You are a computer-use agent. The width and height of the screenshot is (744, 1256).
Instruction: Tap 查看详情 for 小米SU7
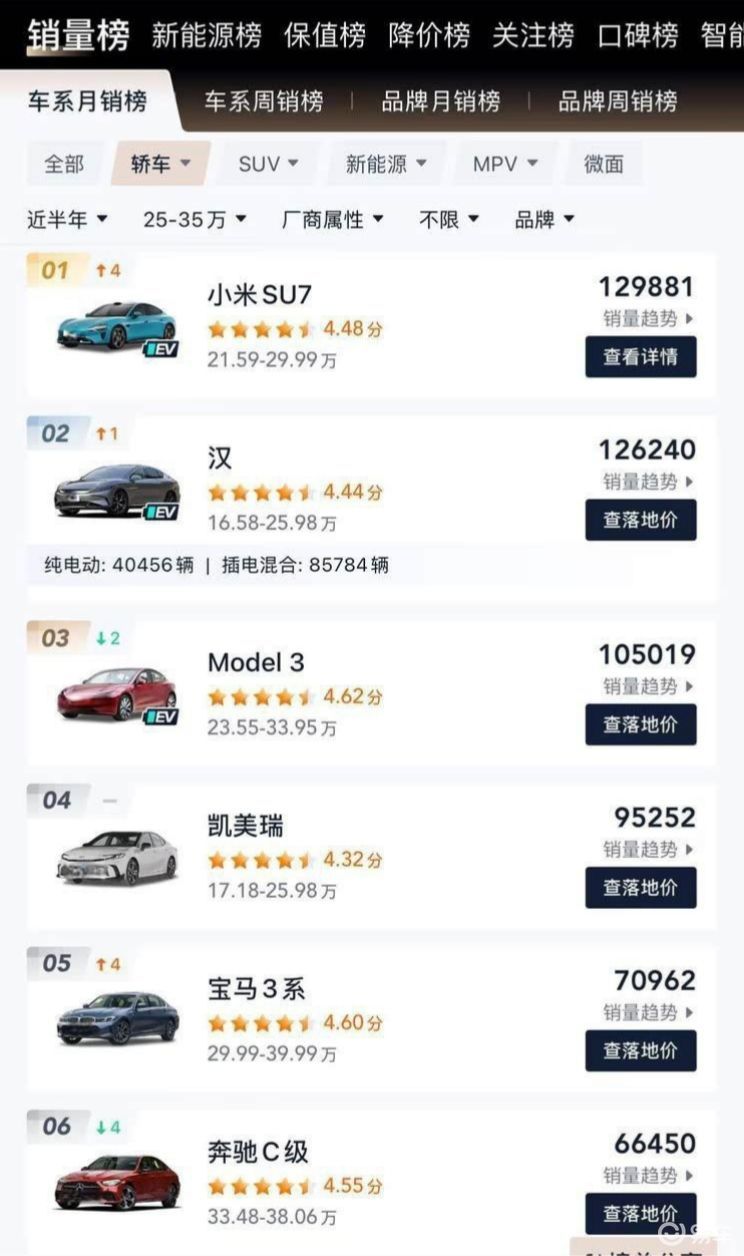[640, 357]
